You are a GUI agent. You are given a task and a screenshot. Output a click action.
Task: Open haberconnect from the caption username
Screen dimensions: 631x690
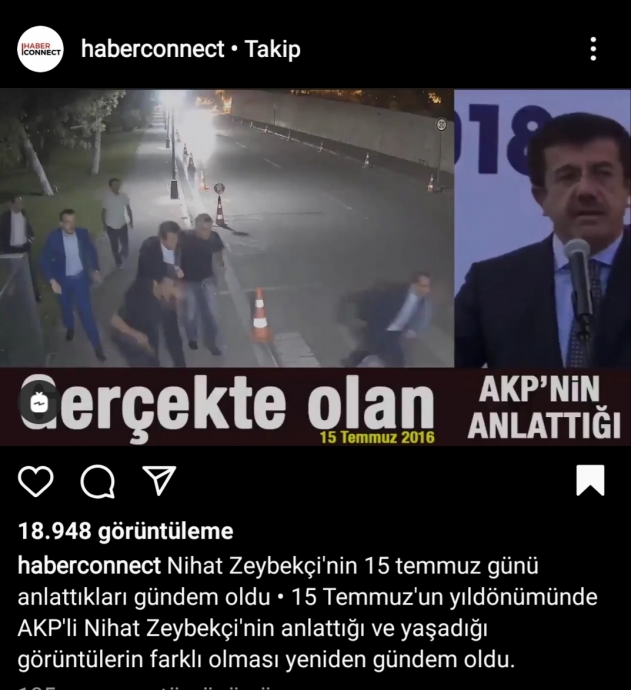[90, 567]
